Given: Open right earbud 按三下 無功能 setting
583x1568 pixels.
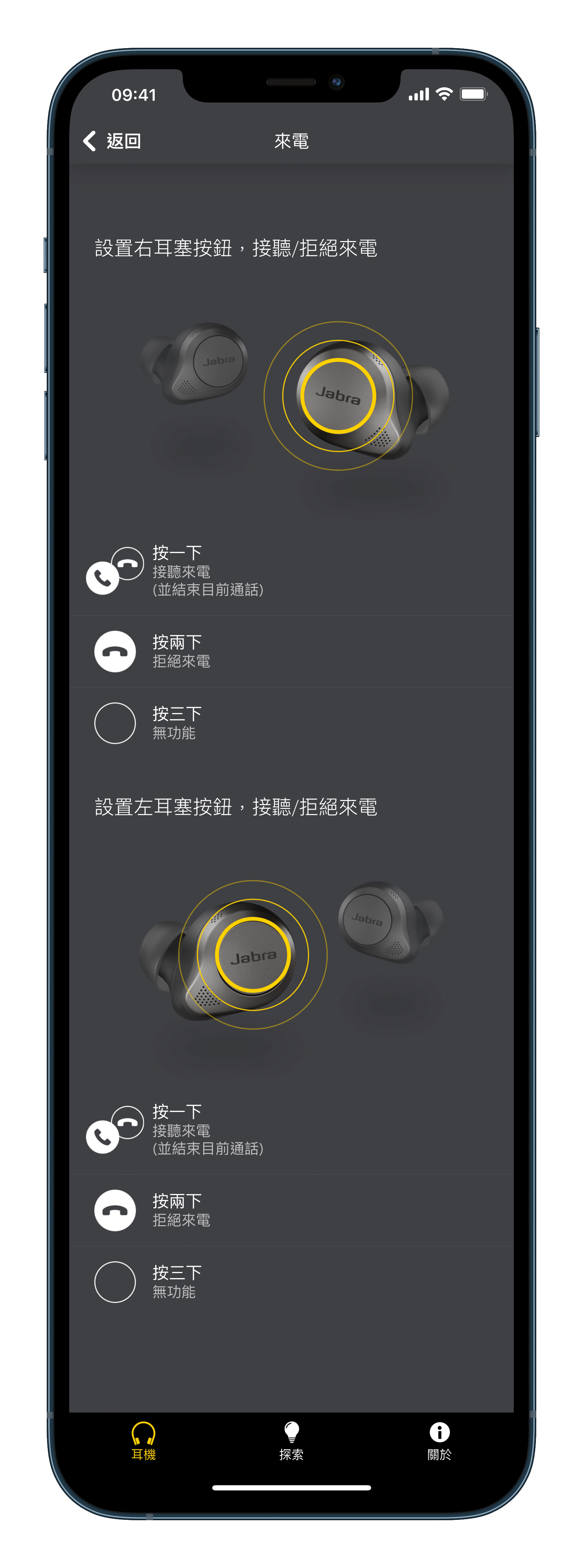Looking at the screenshot, I should click(291, 722).
